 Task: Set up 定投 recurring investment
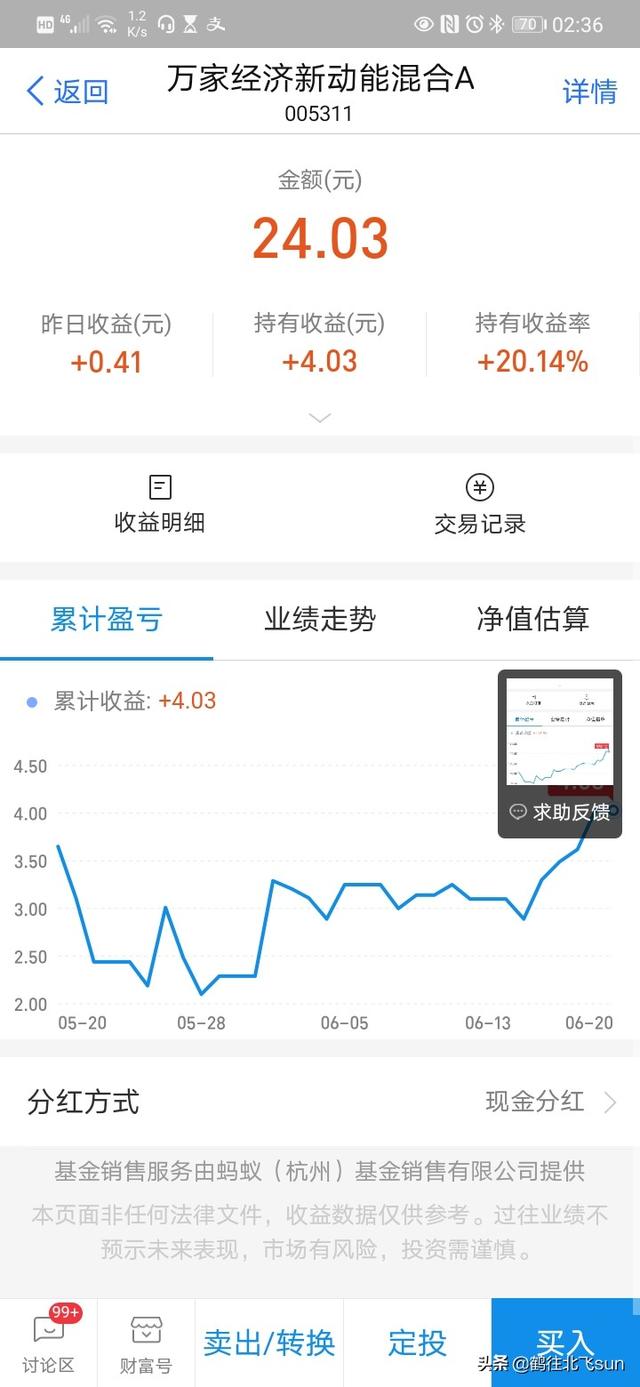(x=417, y=1343)
